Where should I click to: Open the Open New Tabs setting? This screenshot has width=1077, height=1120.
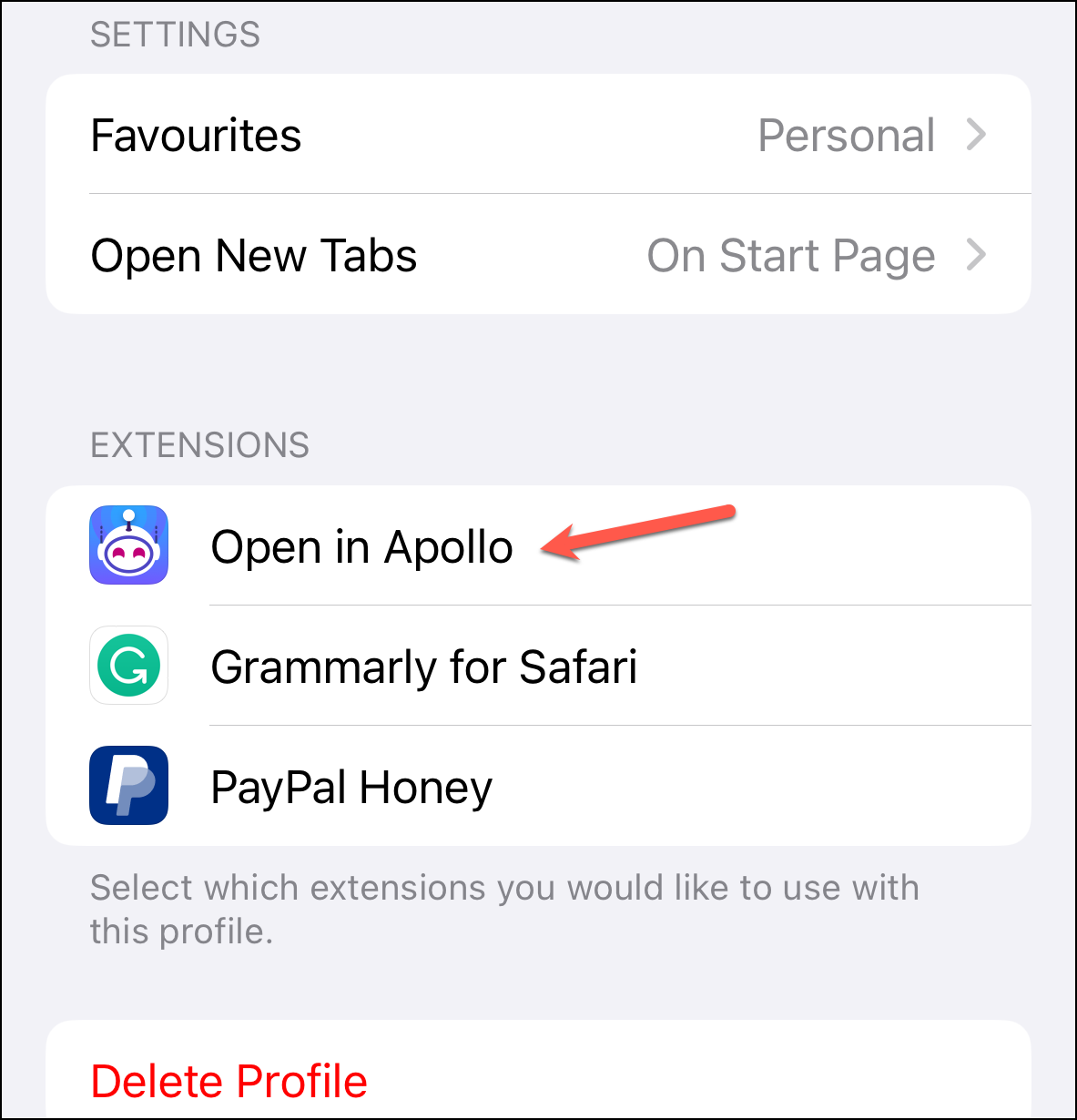(537, 255)
